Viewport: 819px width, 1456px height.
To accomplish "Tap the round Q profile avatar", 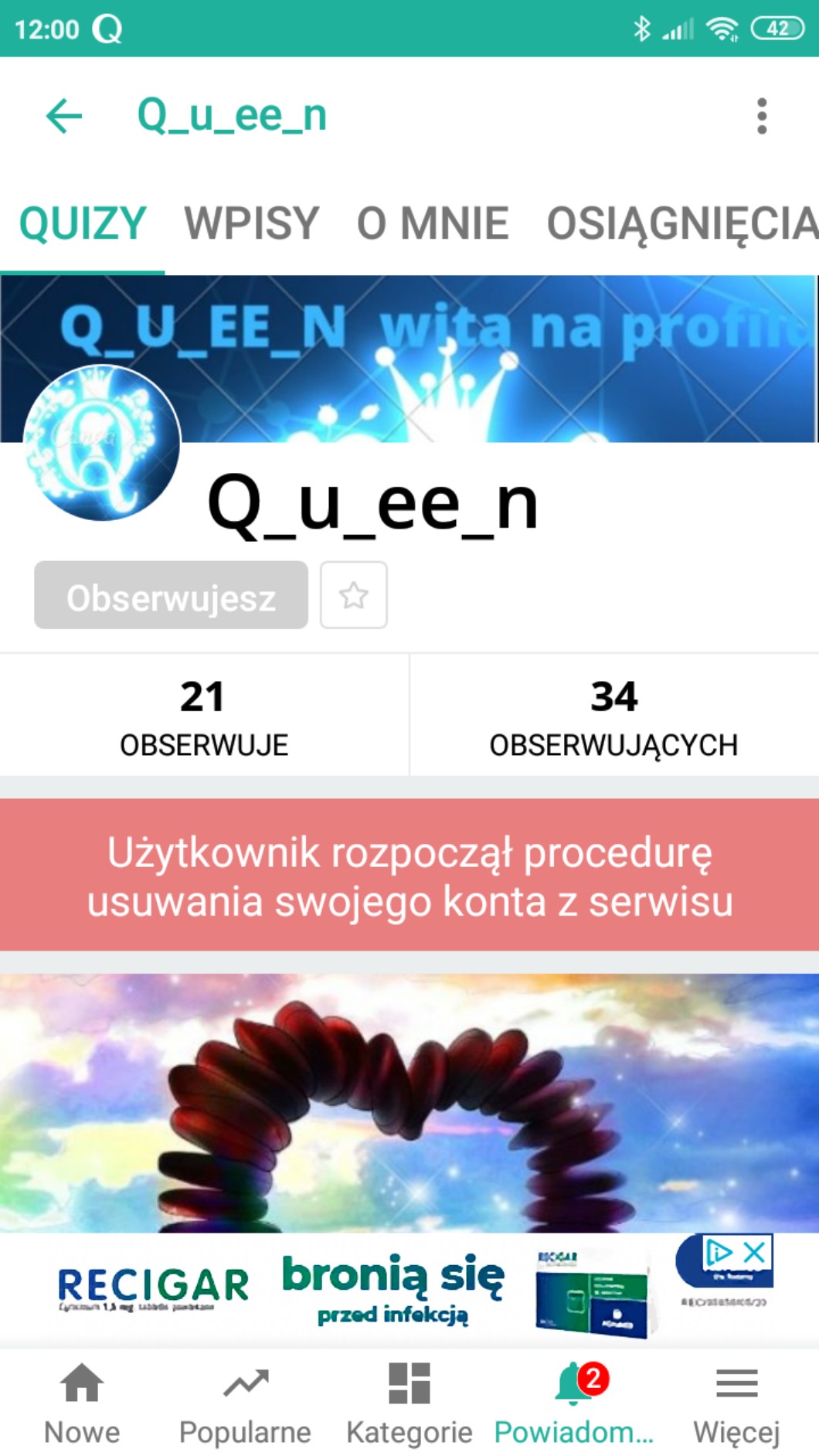I will [x=102, y=443].
